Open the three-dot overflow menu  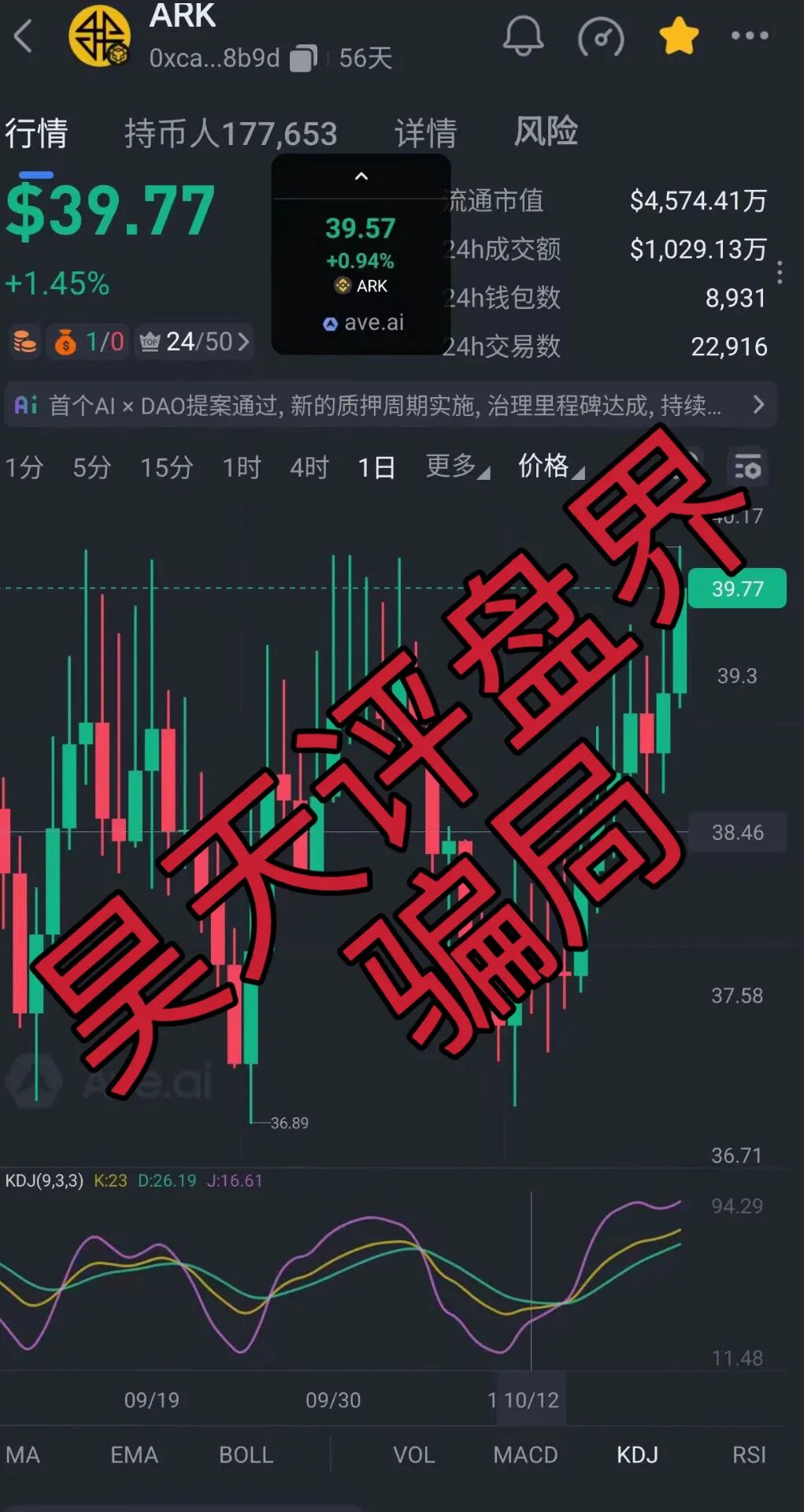pyautogui.click(x=749, y=35)
